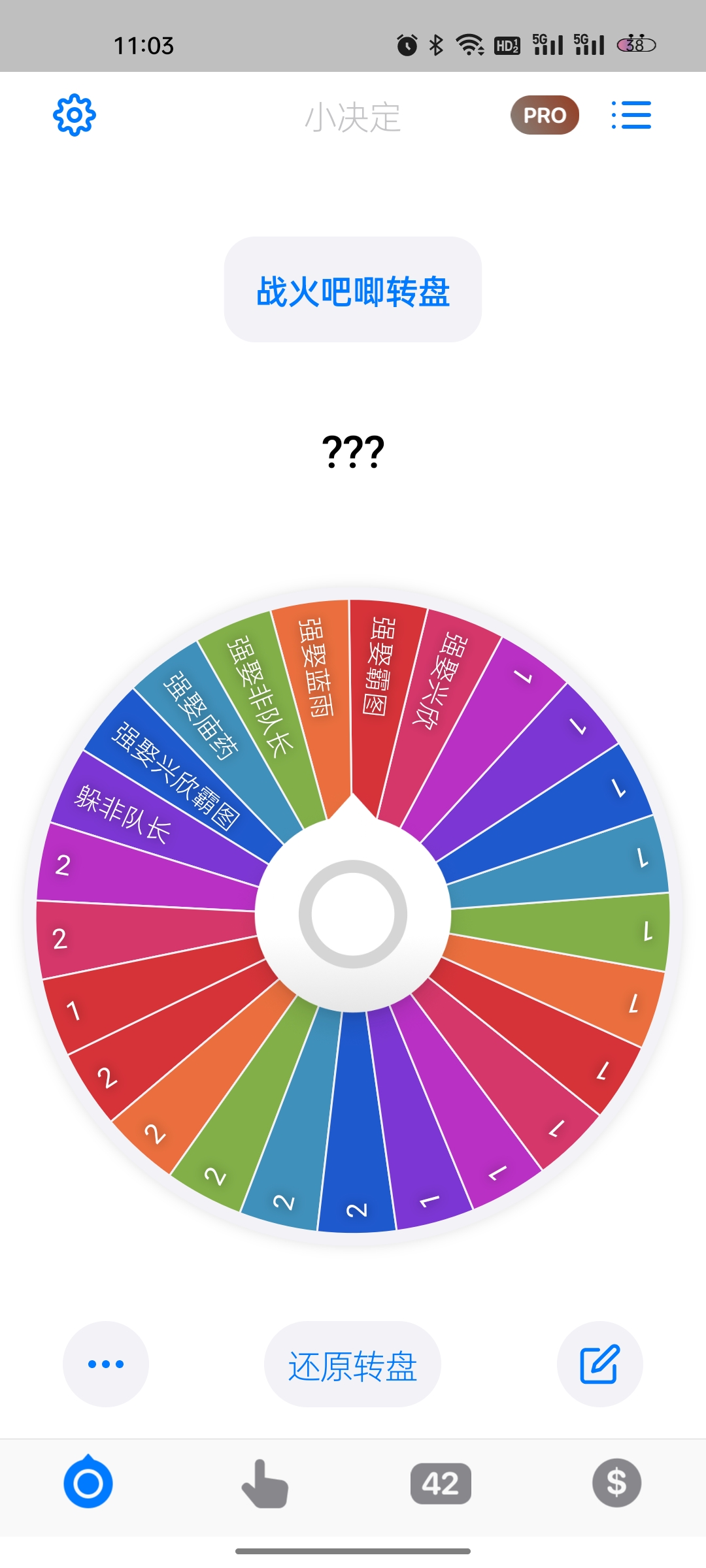Screen dimensions: 706x1568
Task: Open the settings gear icon
Action: pyautogui.click(x=75, y=116)
